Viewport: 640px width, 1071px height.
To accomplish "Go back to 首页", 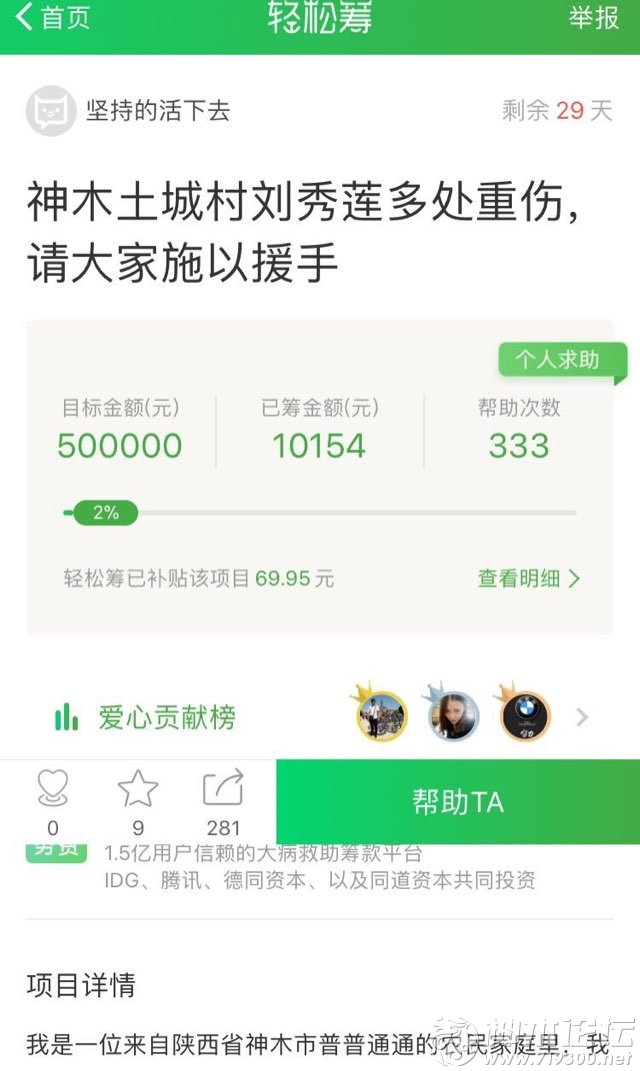I will [x=53, y=18].
